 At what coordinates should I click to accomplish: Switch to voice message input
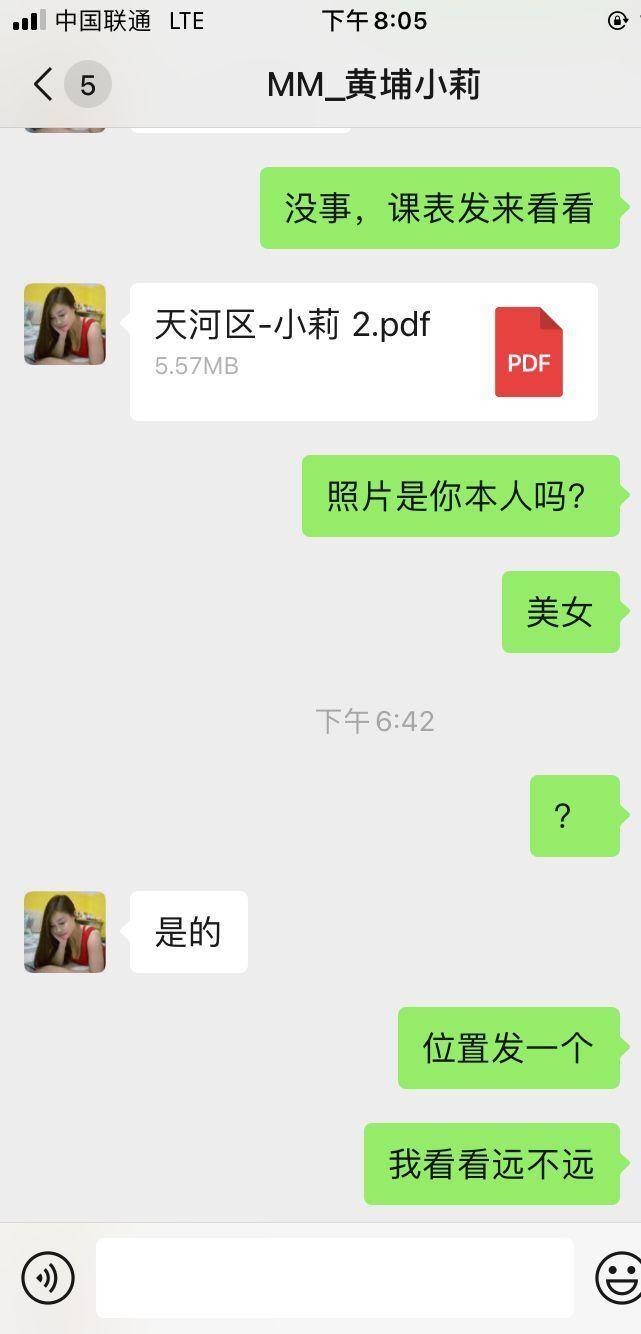point(48,1277)
